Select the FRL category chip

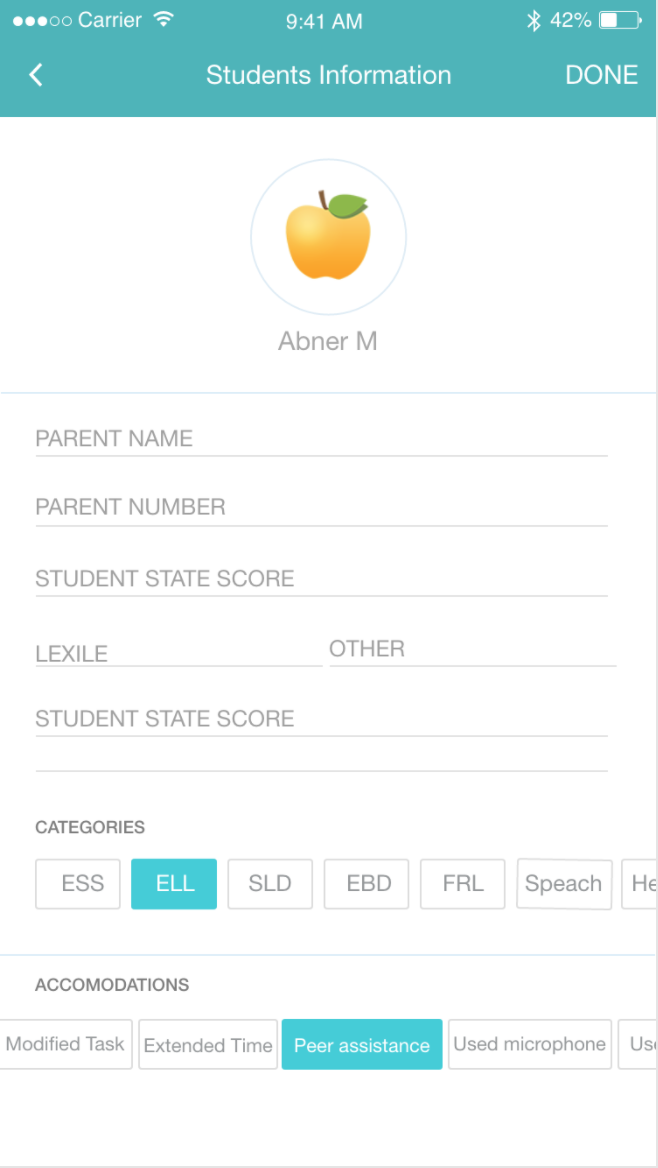pyautogui.click(x=462, y=884)
